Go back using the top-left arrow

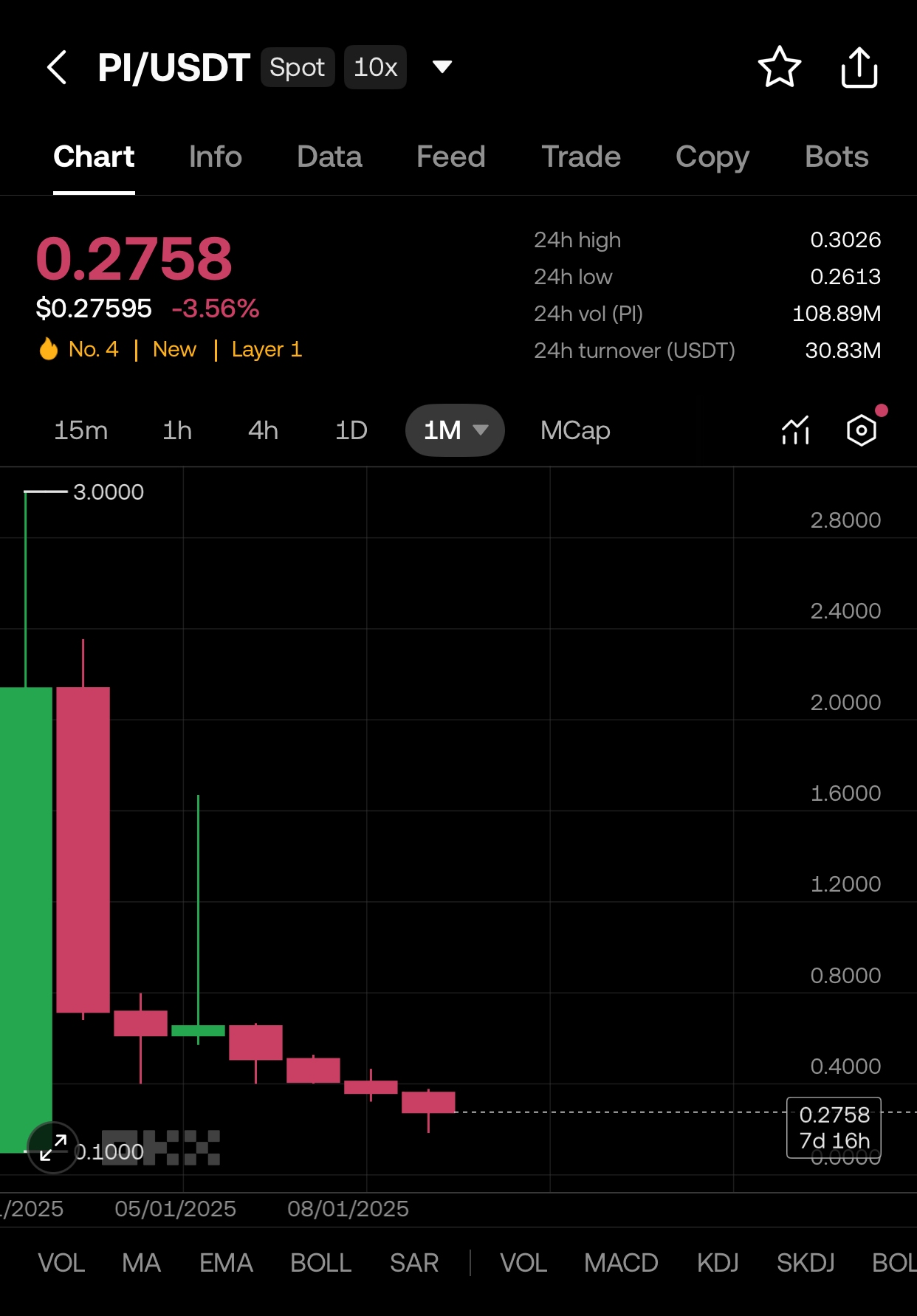coord(57,68)
